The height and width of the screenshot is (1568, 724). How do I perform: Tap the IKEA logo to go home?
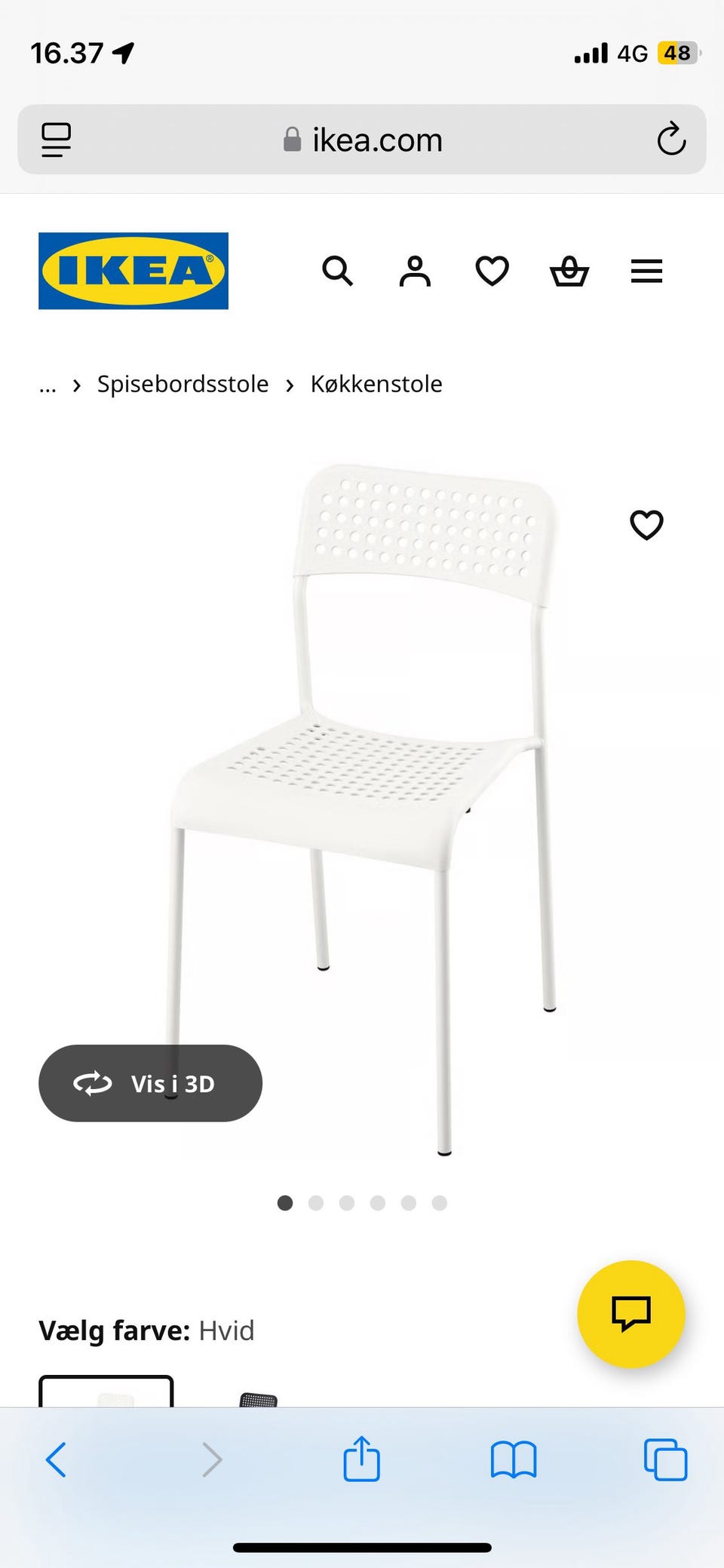[x=133, y=271]
